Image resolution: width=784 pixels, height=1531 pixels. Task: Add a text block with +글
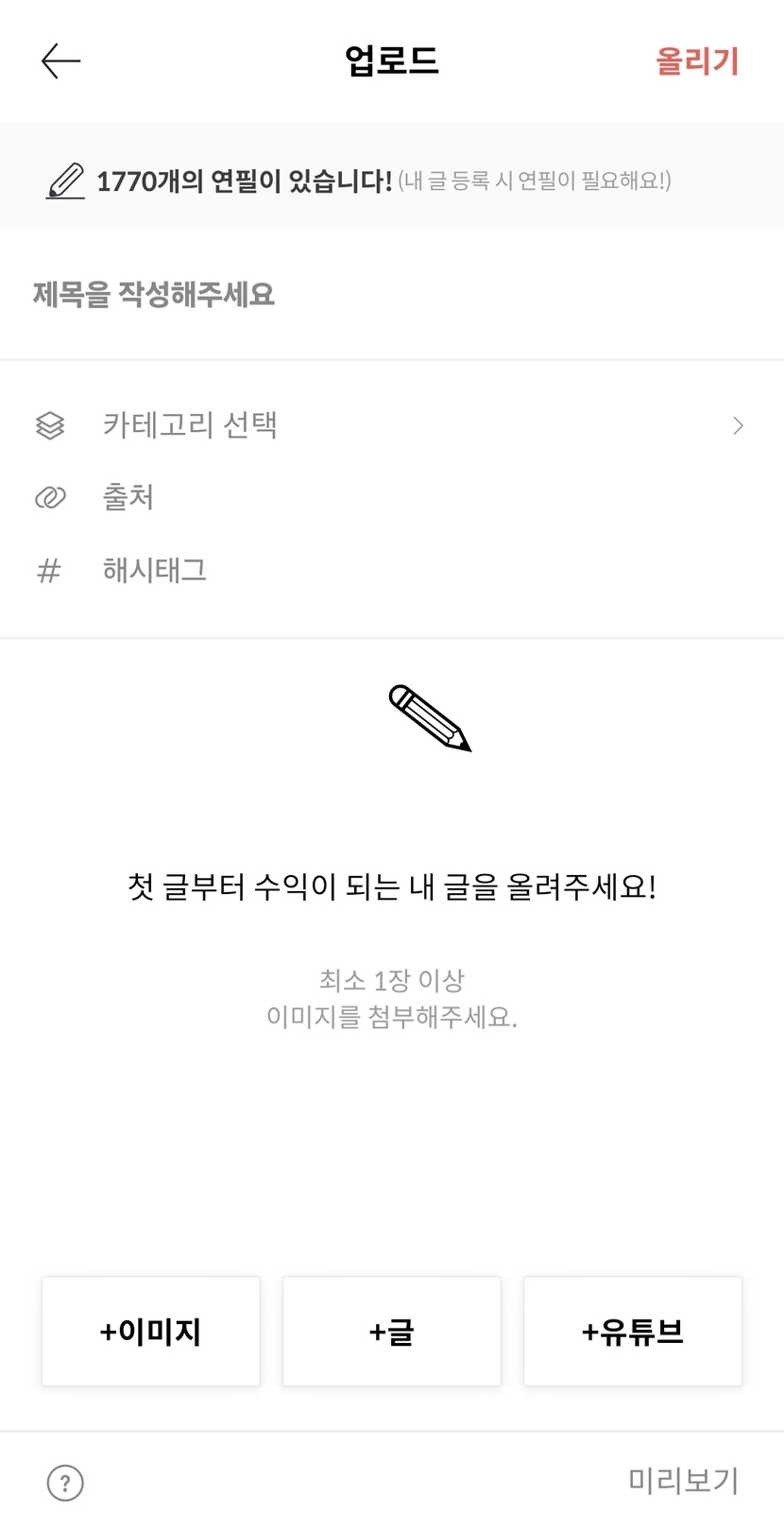coord(392,1332)
